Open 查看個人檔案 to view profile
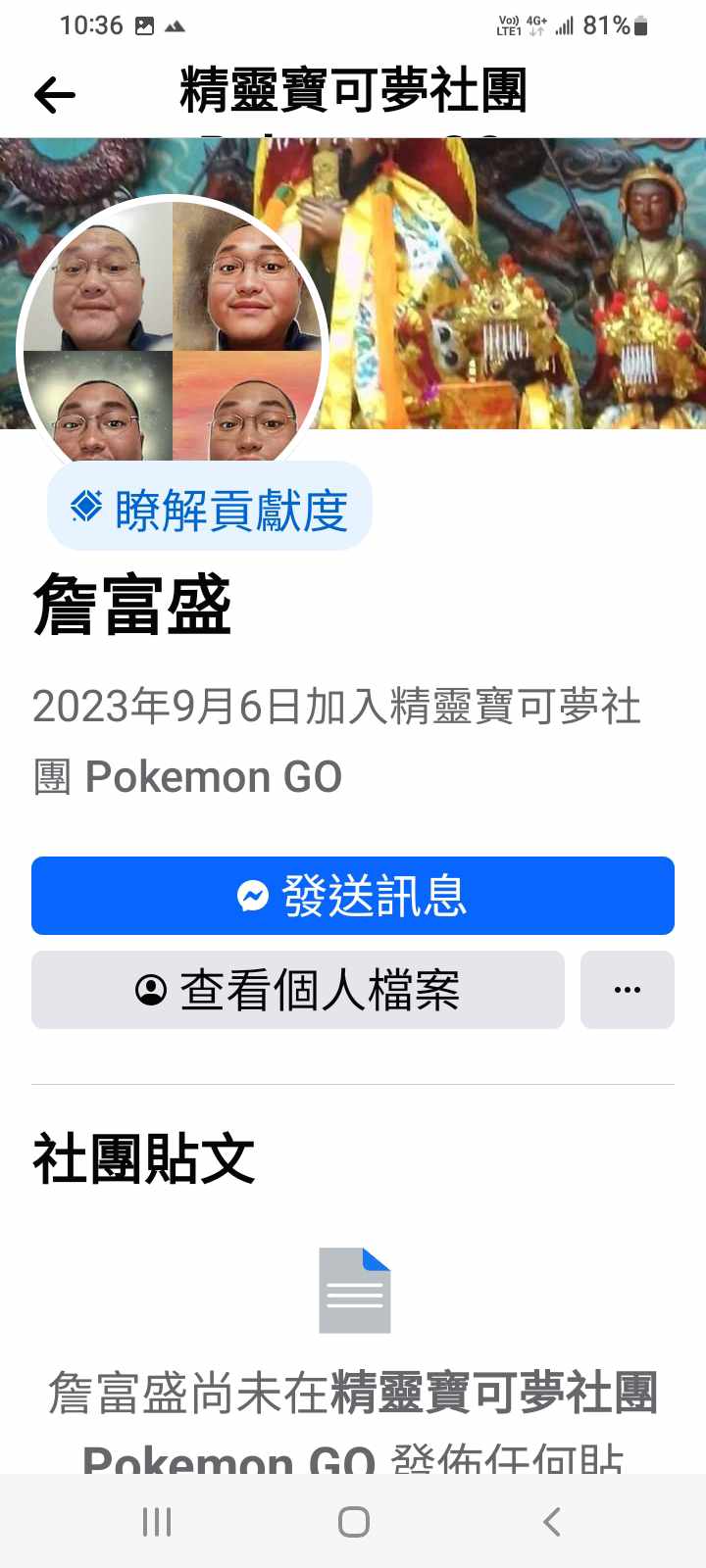The height and width of the screenshot is (1568, 706). 298,990
